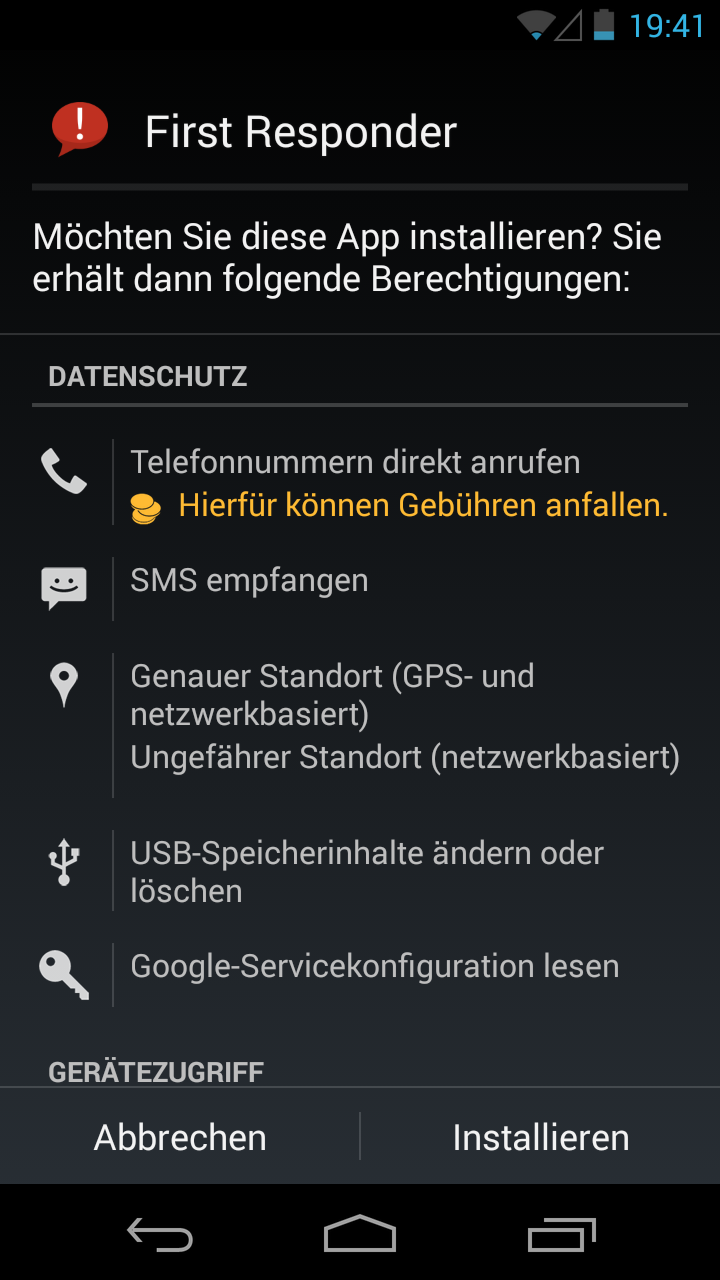Show 'USB-Speicherinhalte ändern oder löschen' permission info
This screenshot has width=720, height=1280.
pyautogui.click(x=360, y=871)
